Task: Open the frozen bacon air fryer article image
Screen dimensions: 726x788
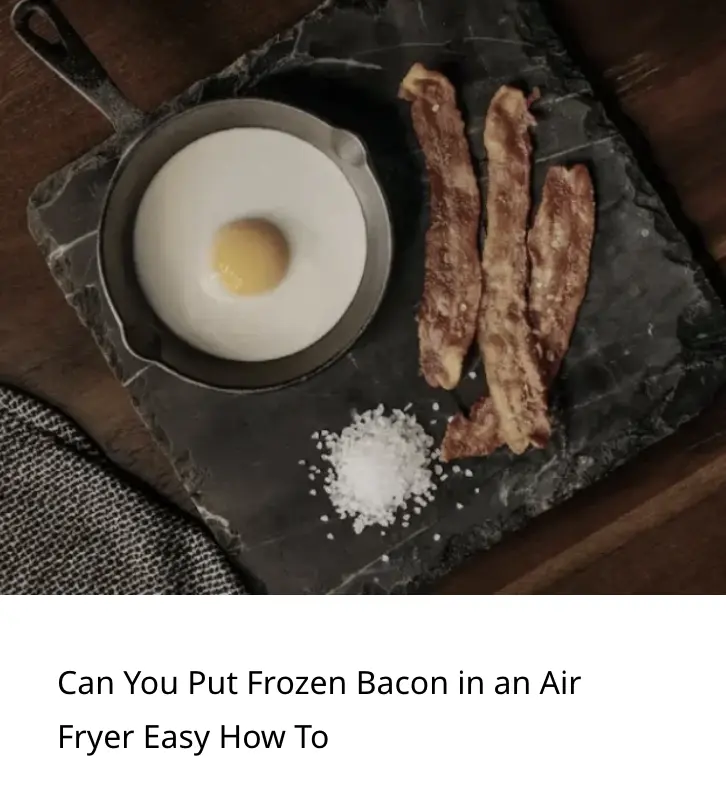Action: tap(363, 297)
